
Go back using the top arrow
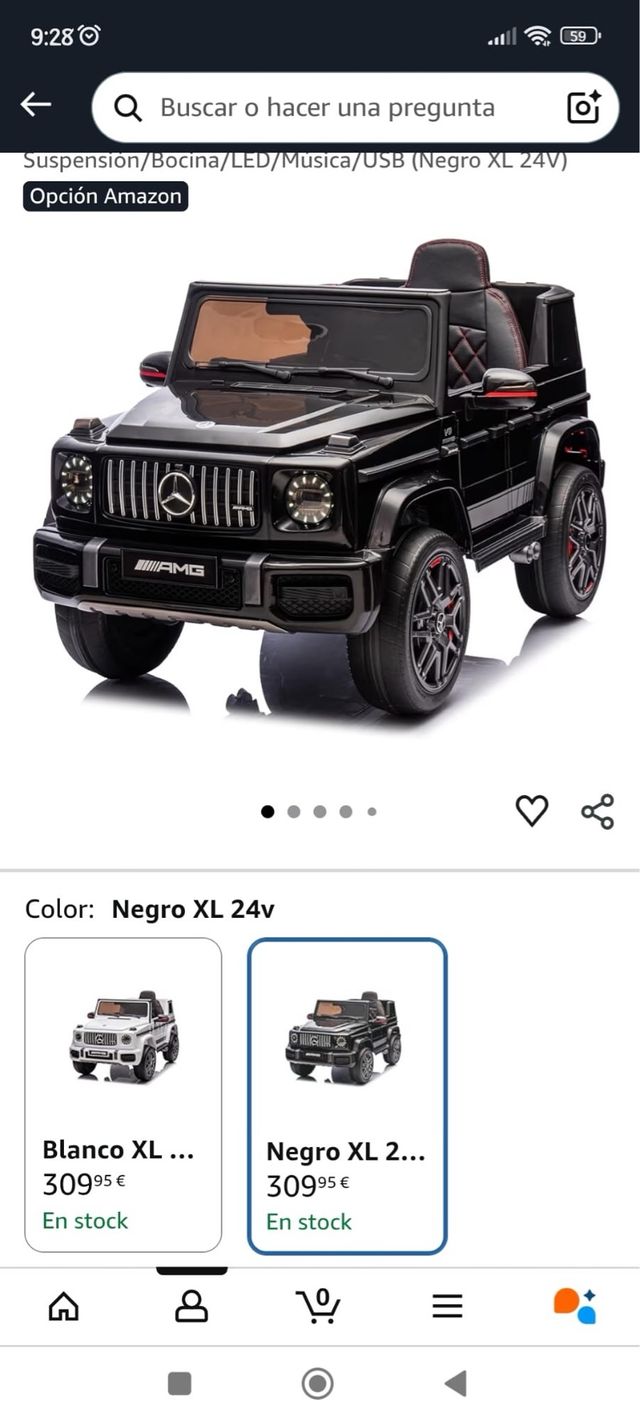click(36, 105)
